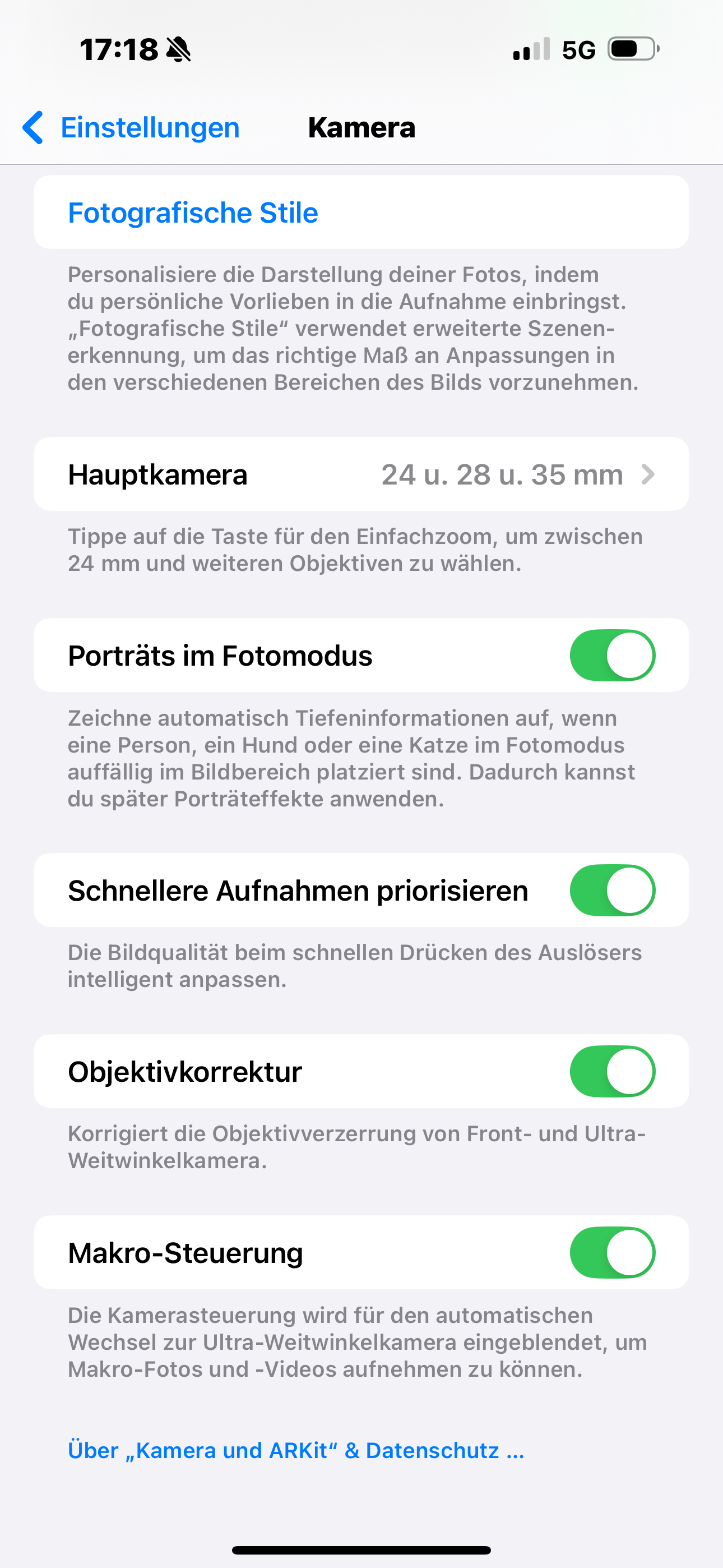Open Fotografische Stile
The width and height of the screenshot is (723, 1568).
coord(193,213)
